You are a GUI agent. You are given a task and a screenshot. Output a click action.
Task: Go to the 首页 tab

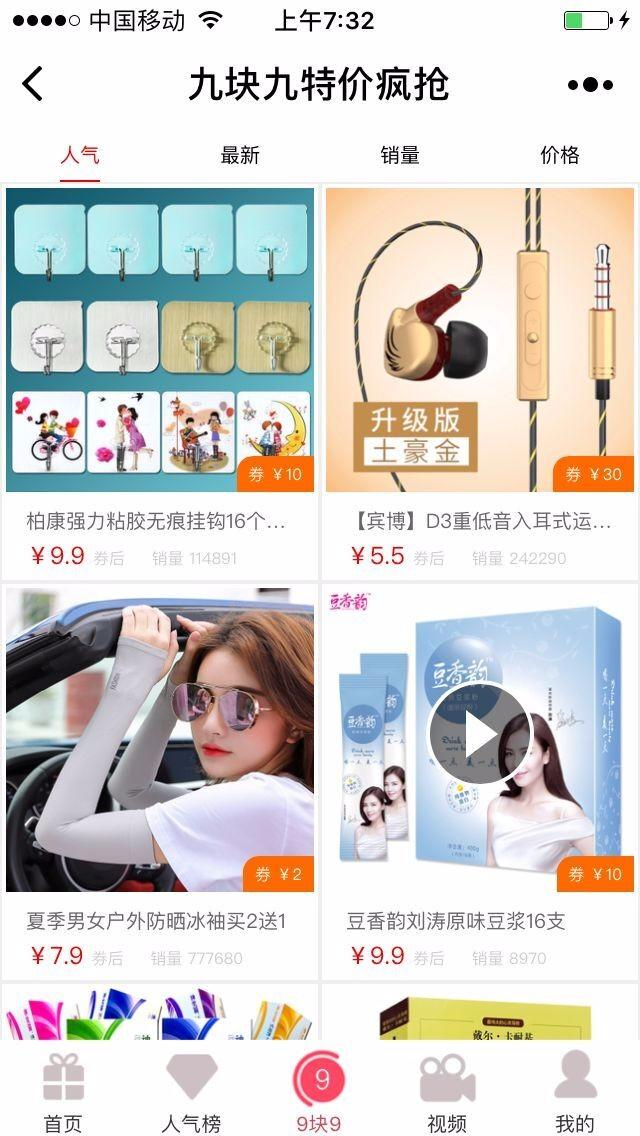[x=63, y=1093]
